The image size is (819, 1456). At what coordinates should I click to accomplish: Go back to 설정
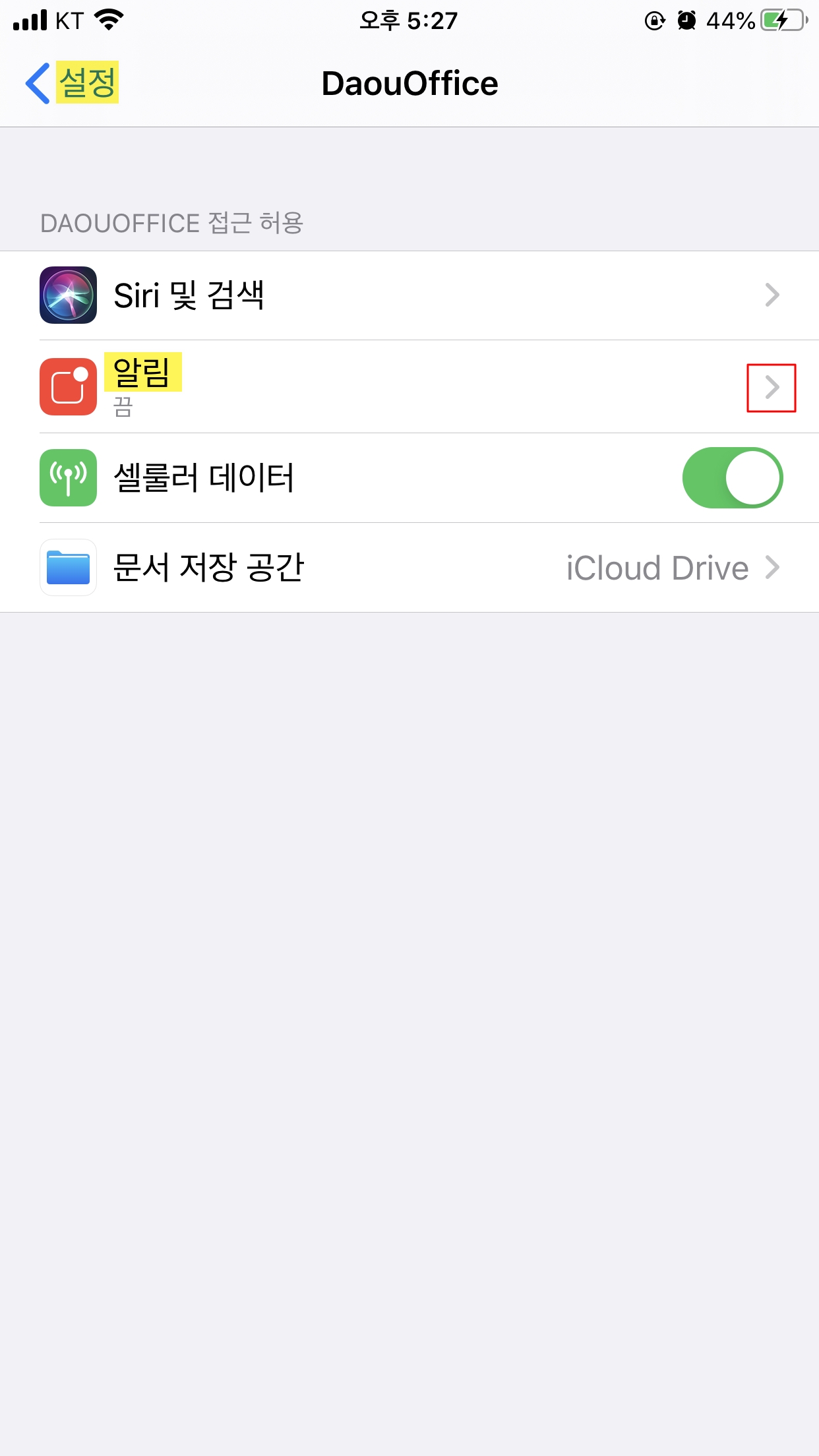tap(73, 83)
